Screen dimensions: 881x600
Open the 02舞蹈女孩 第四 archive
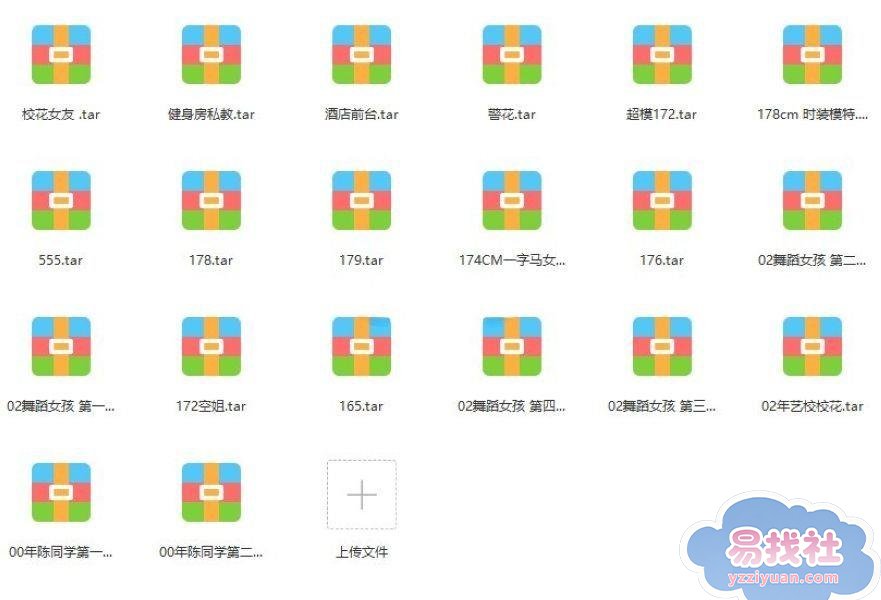(x=511, y=346)
